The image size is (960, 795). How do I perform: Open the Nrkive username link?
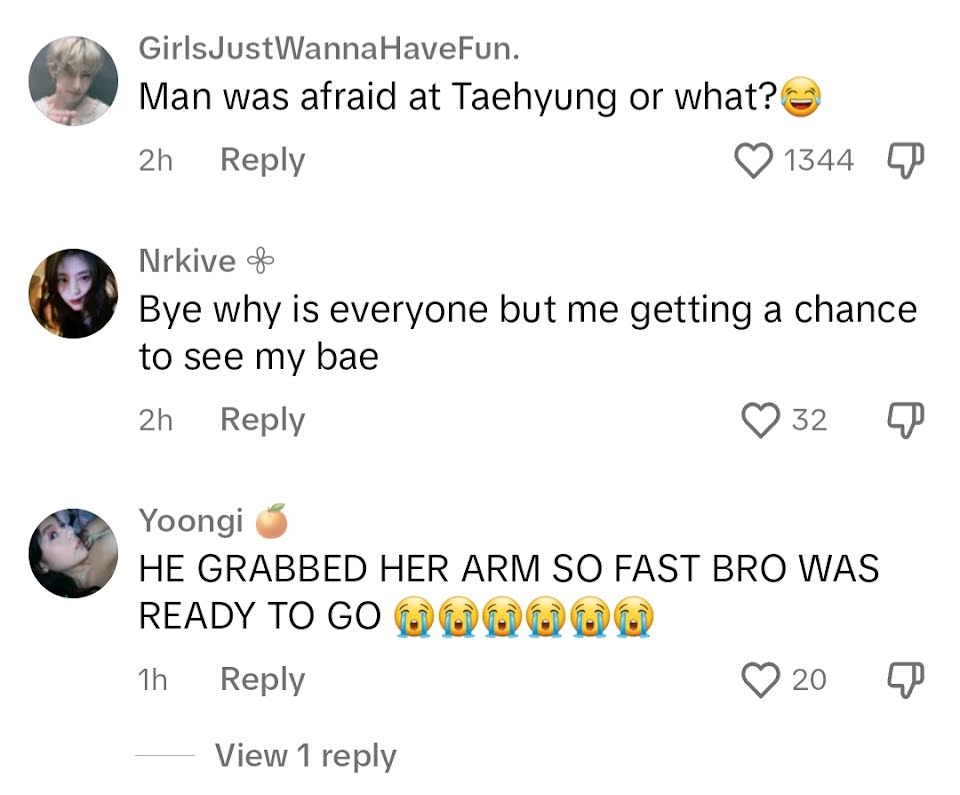188,262
